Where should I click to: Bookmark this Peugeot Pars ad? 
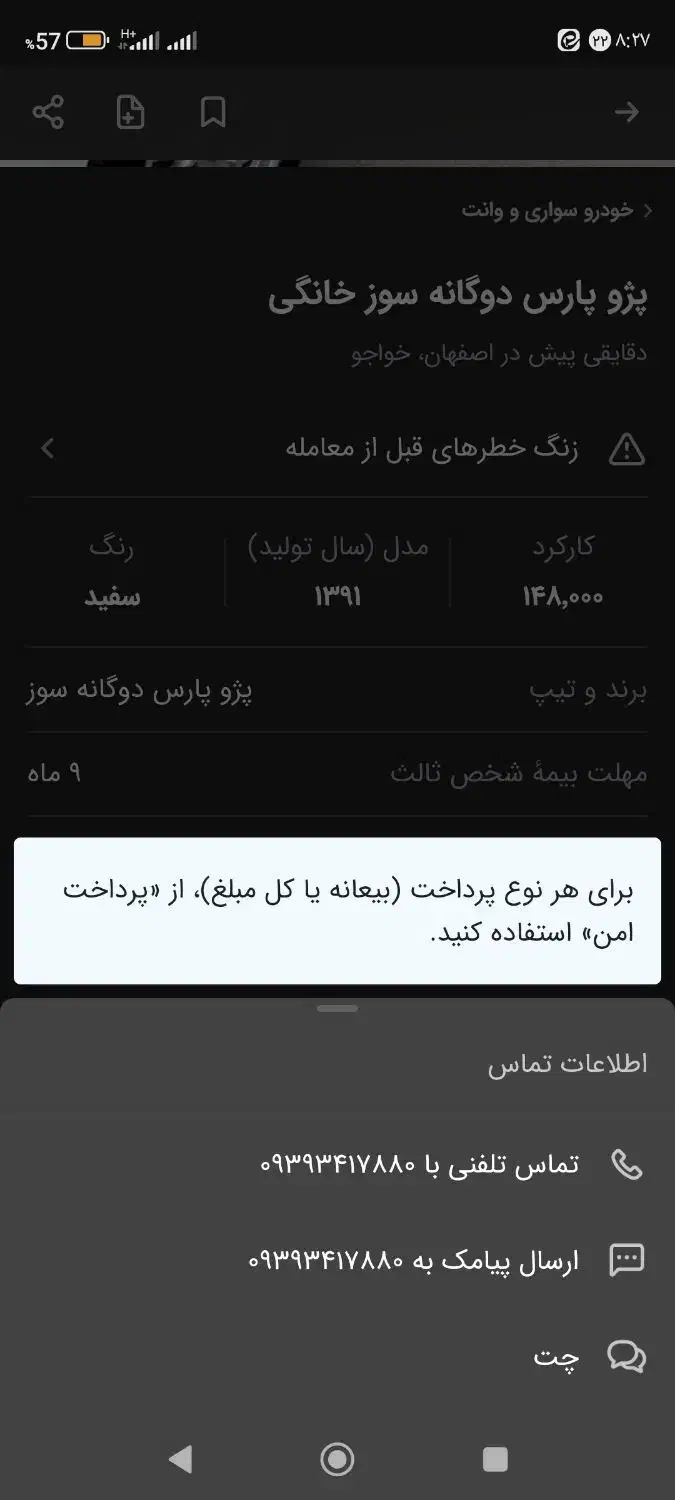(x=213, y=112)
